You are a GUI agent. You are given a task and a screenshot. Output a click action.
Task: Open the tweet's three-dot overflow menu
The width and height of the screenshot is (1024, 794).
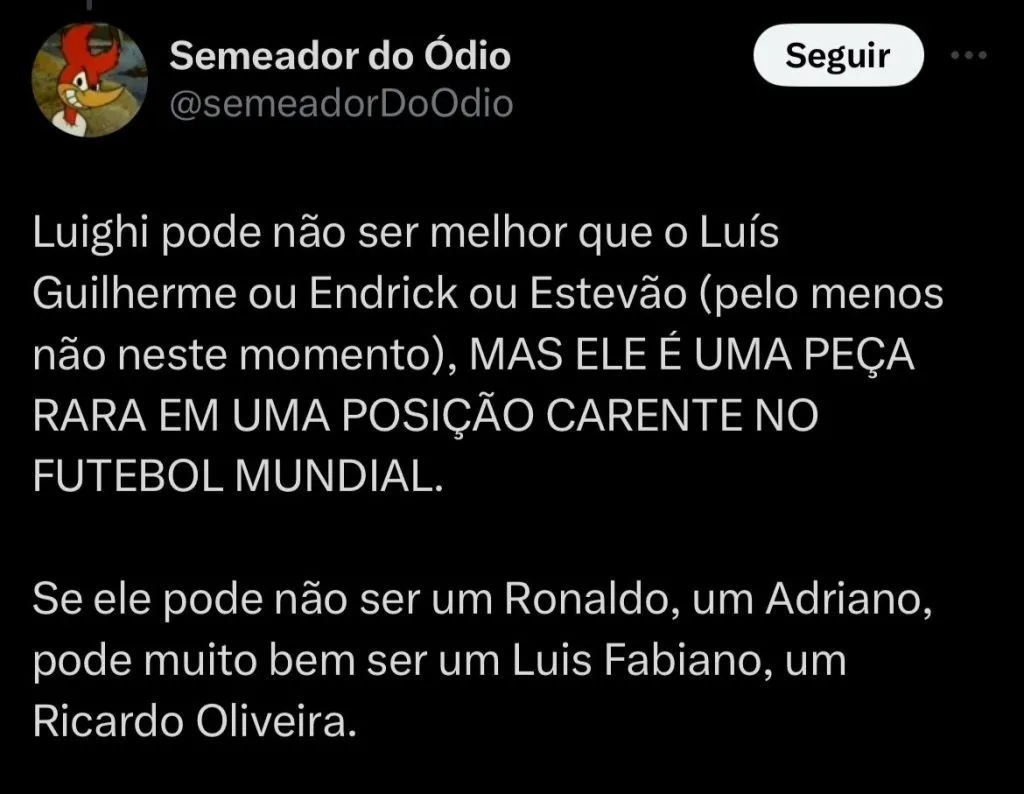pos(968,56)
